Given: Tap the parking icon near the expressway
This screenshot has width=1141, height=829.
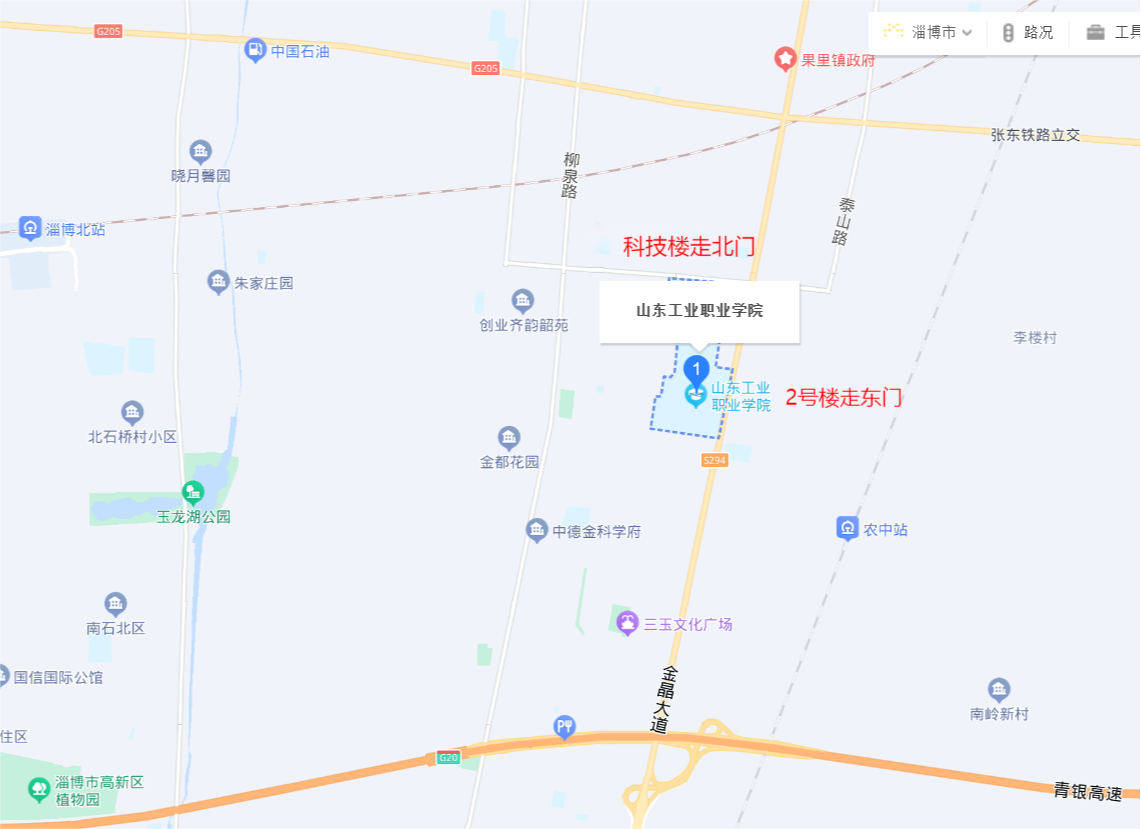Looking at the screenshot, I should (565, 726).
